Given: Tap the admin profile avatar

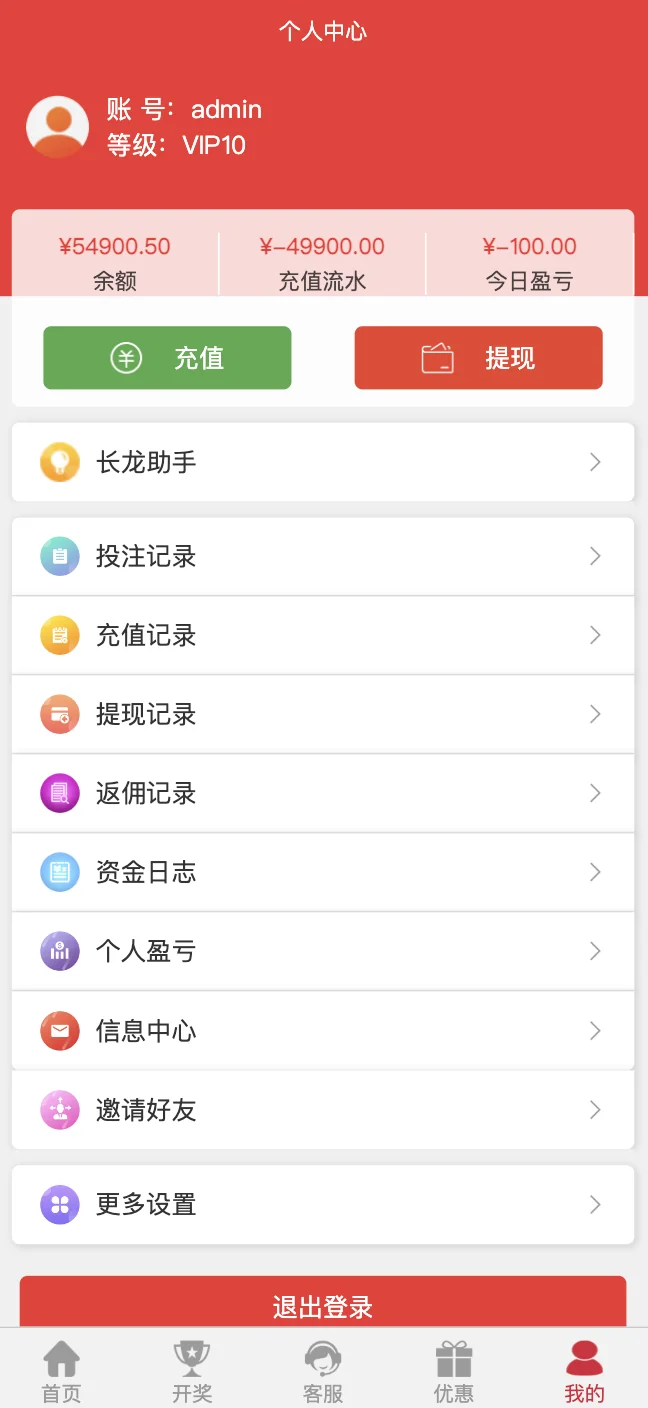Looking at the screenshot, I should (58, 127).
